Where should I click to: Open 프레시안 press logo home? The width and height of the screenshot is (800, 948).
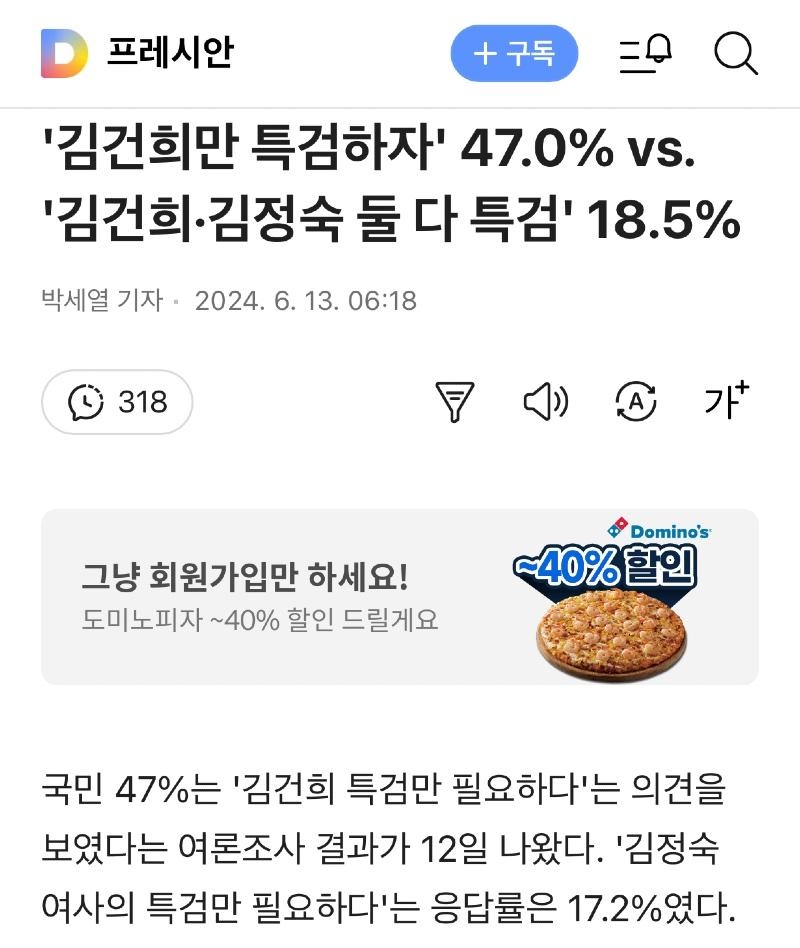(x=137, y=53)
